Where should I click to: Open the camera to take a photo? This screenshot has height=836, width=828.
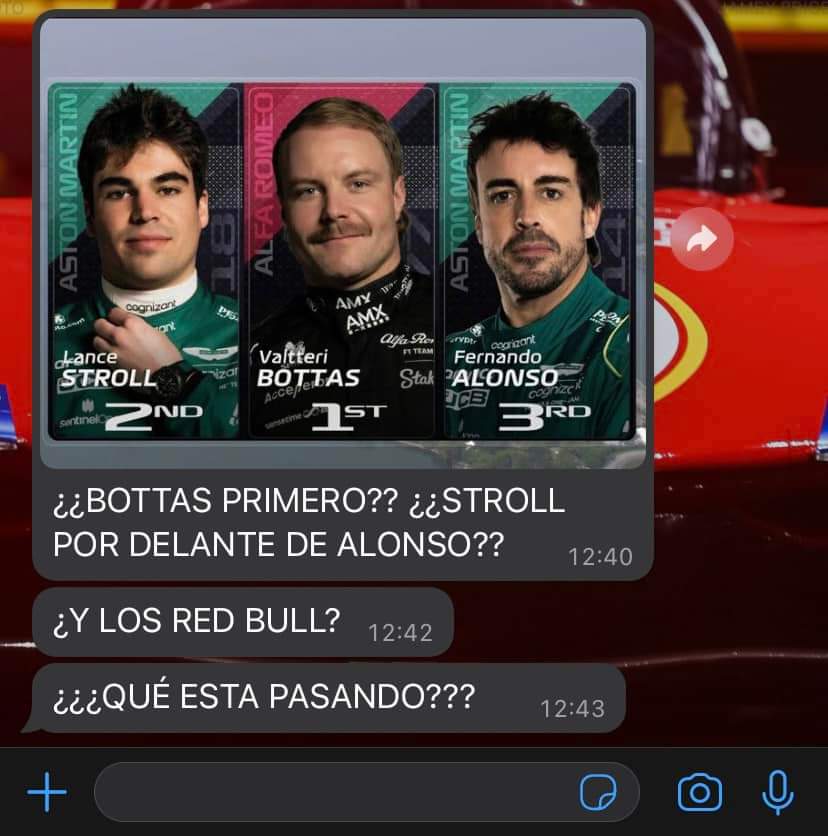coord(699,793)
